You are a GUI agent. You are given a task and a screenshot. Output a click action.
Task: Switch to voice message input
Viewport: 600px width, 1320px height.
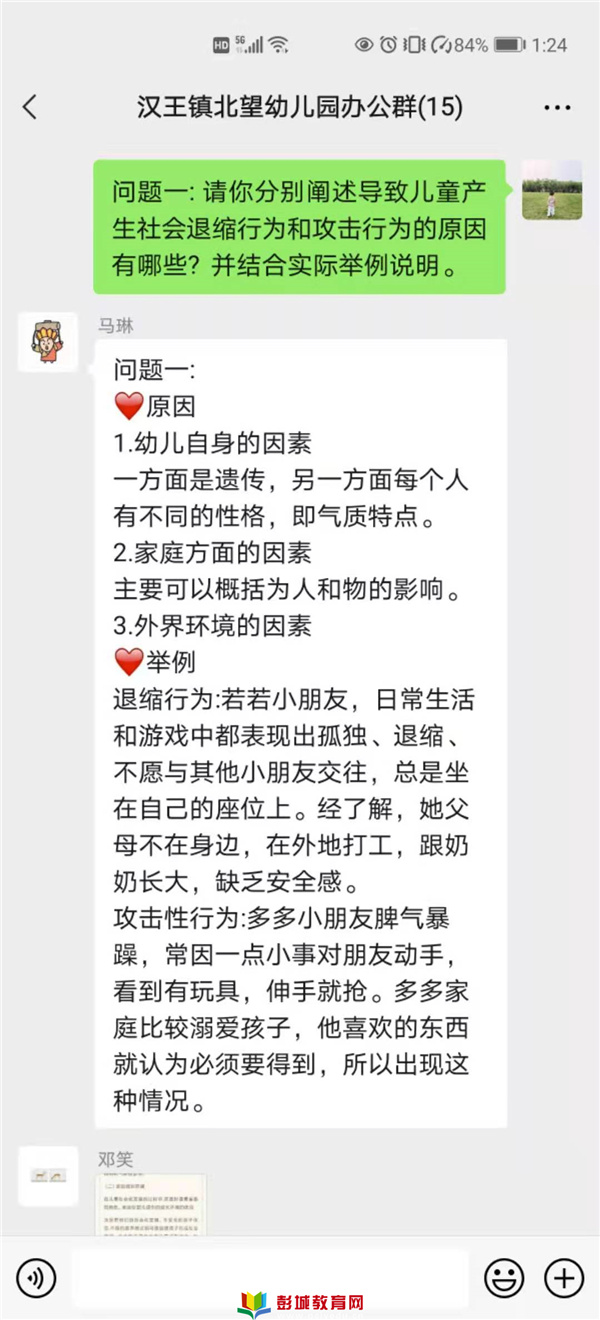pyautogui.click(x=37, y=1277)
